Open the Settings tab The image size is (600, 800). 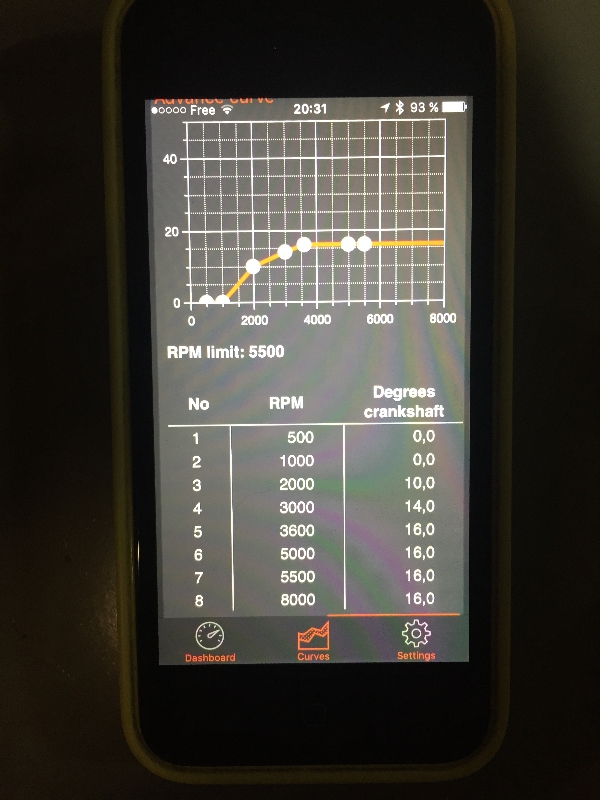click(x=415, y=640)
